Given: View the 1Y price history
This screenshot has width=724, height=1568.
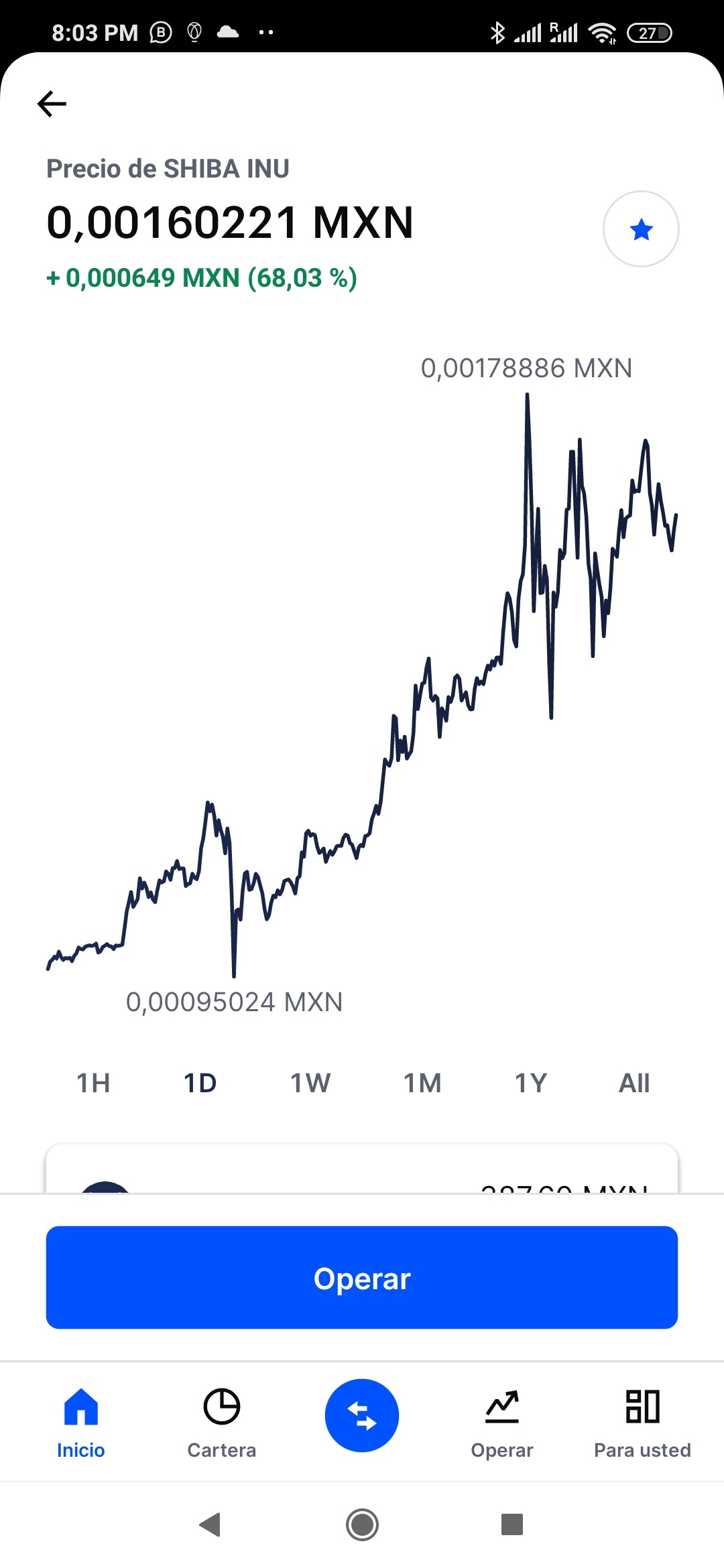Looking at the screenshot, I should [531, 1083].
